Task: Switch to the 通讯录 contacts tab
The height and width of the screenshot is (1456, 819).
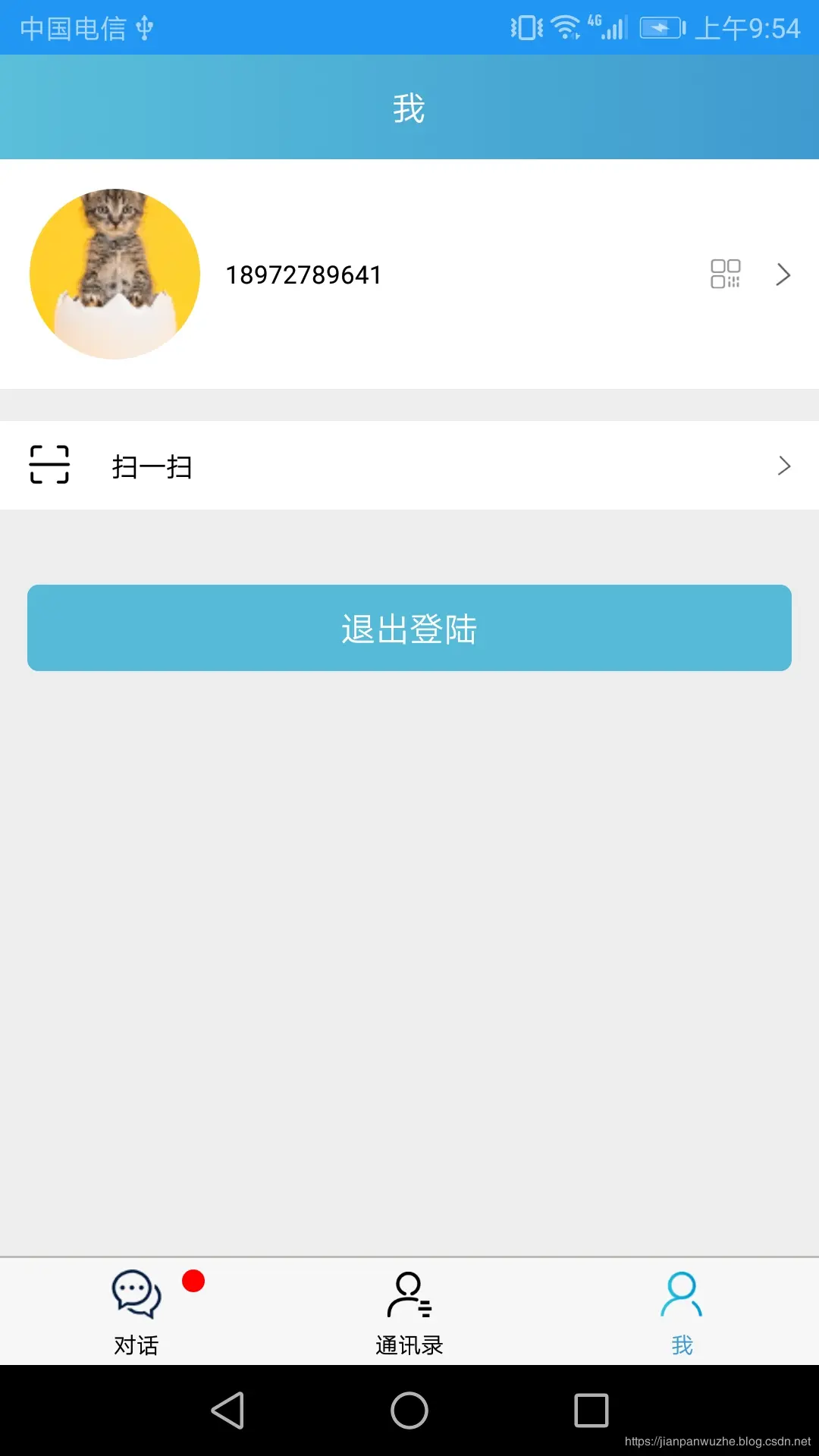Action: (409, 1312)
